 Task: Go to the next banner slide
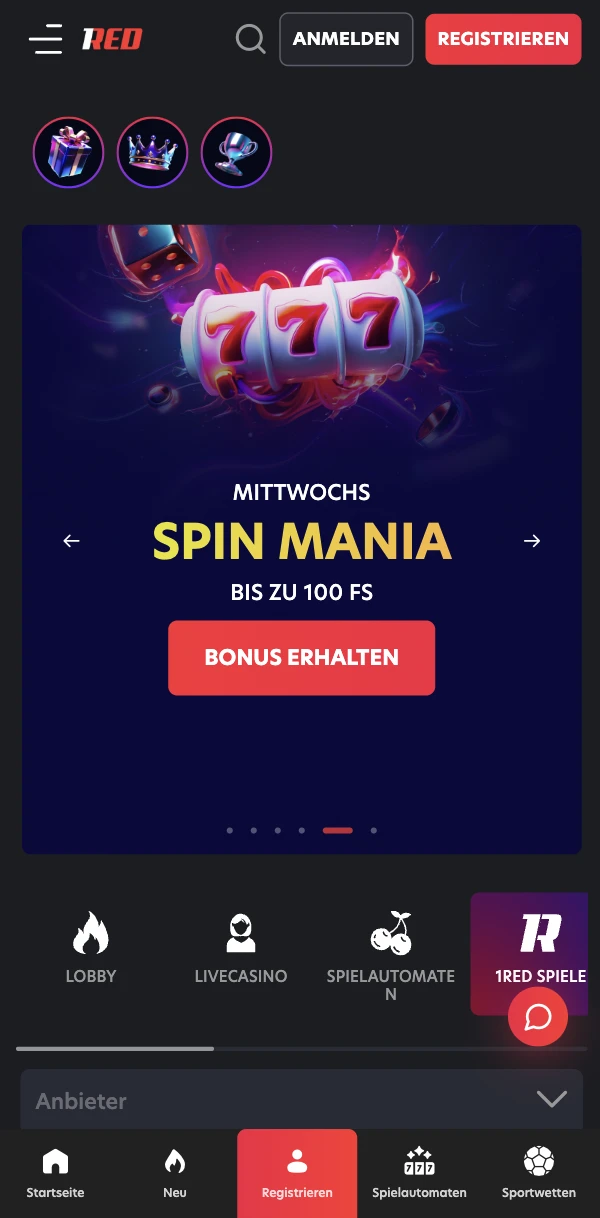click(532, 541)
